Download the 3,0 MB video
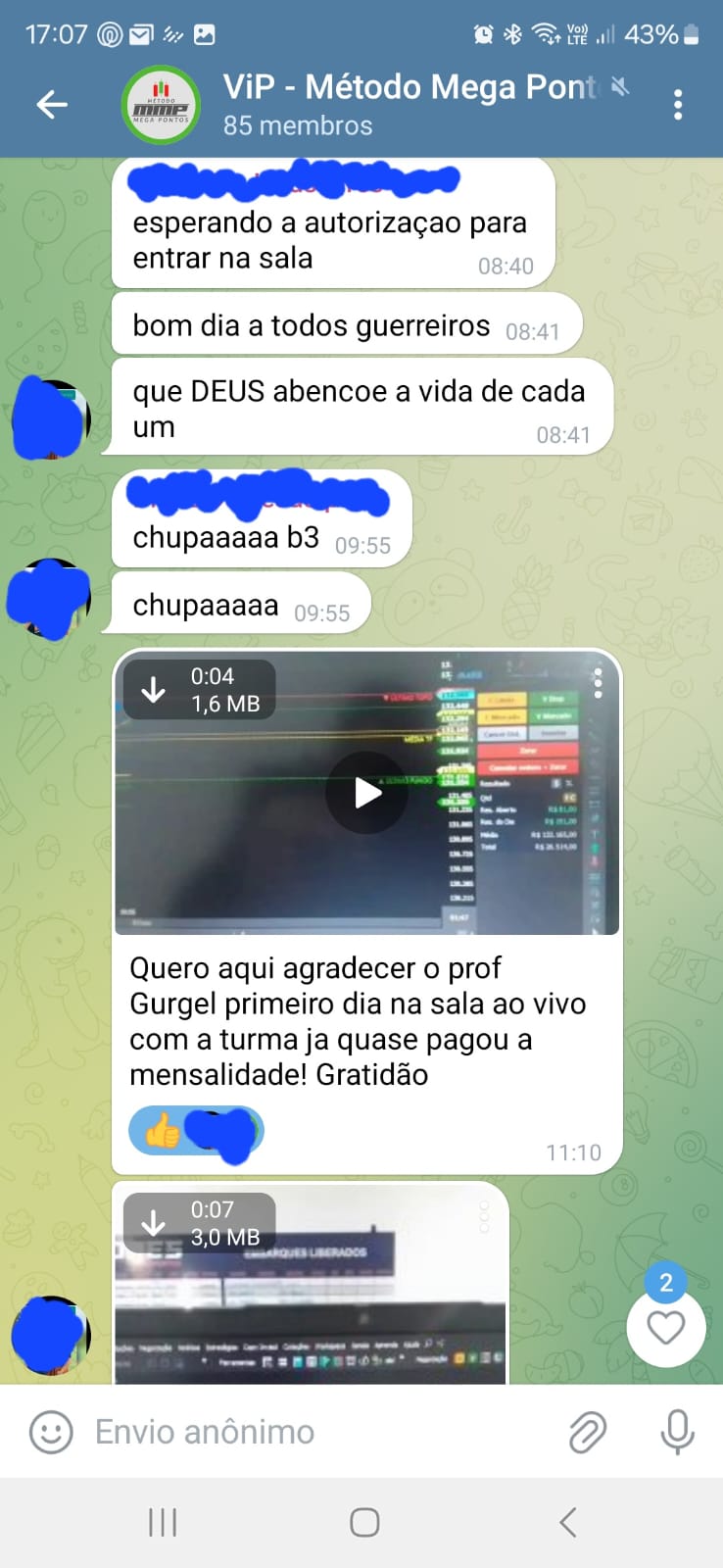 click(x=154, y=1222)
